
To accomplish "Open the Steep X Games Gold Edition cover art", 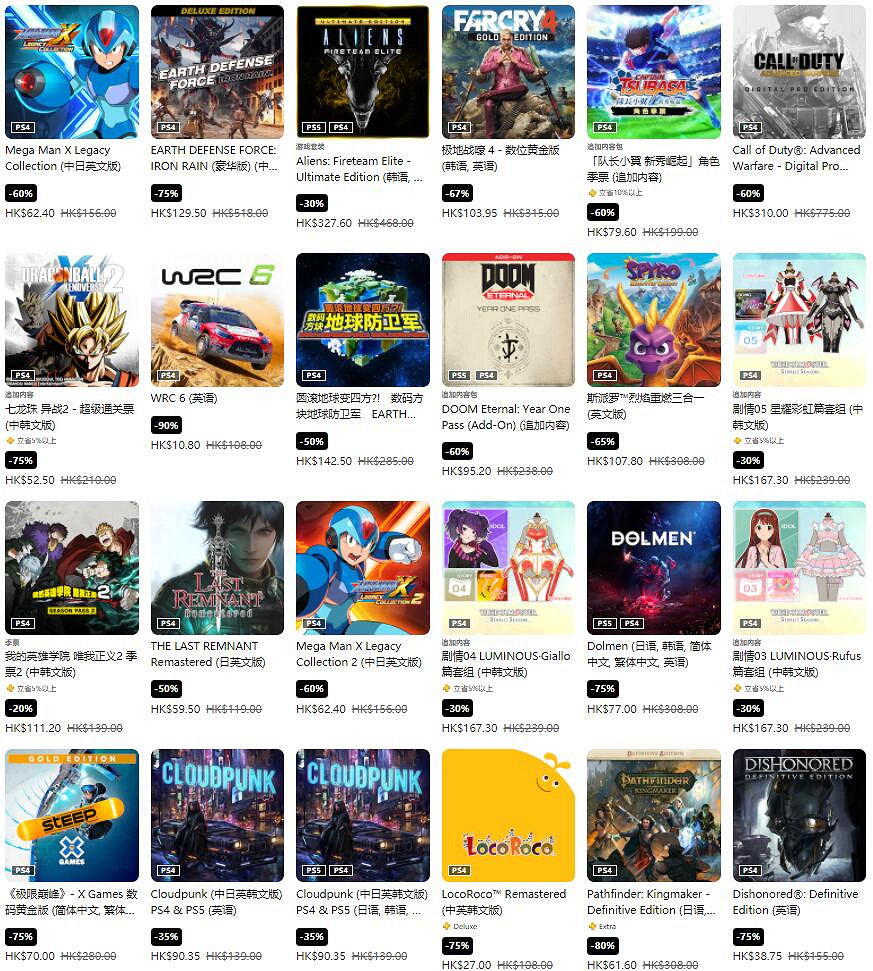I will coord(71,815).
